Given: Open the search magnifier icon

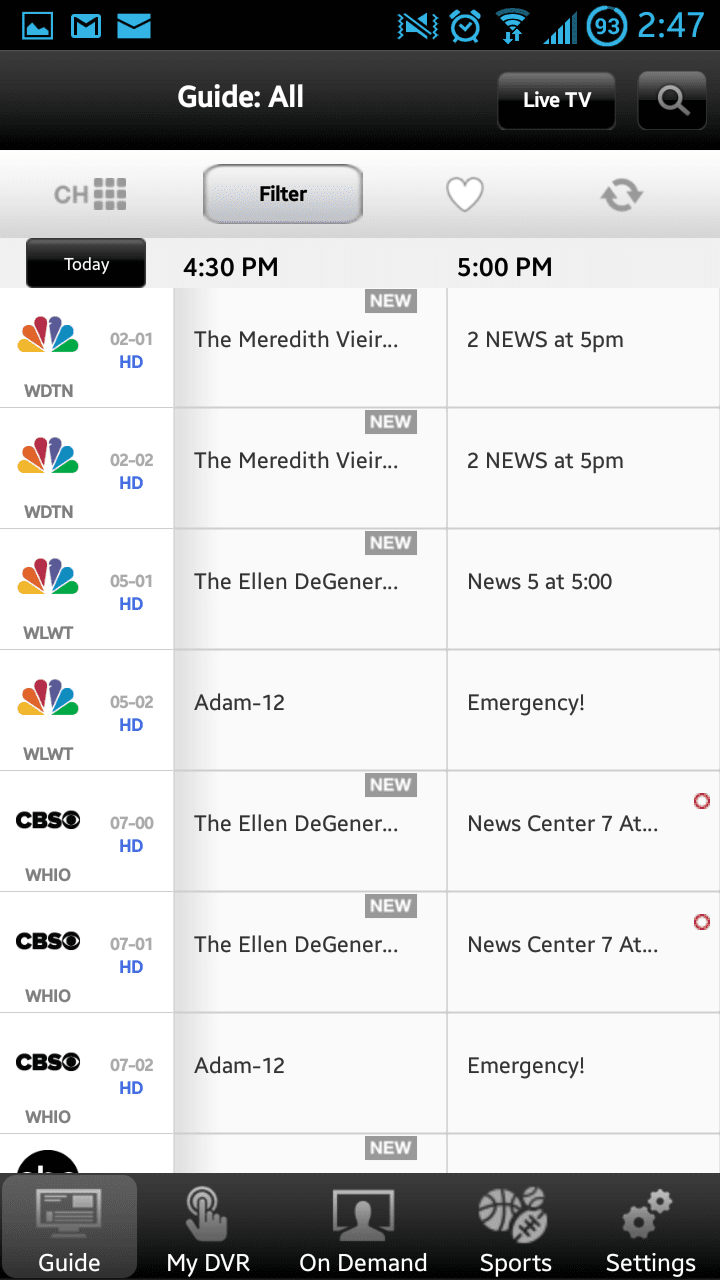Looking at the screenshot, I should [x=672, y=100].
